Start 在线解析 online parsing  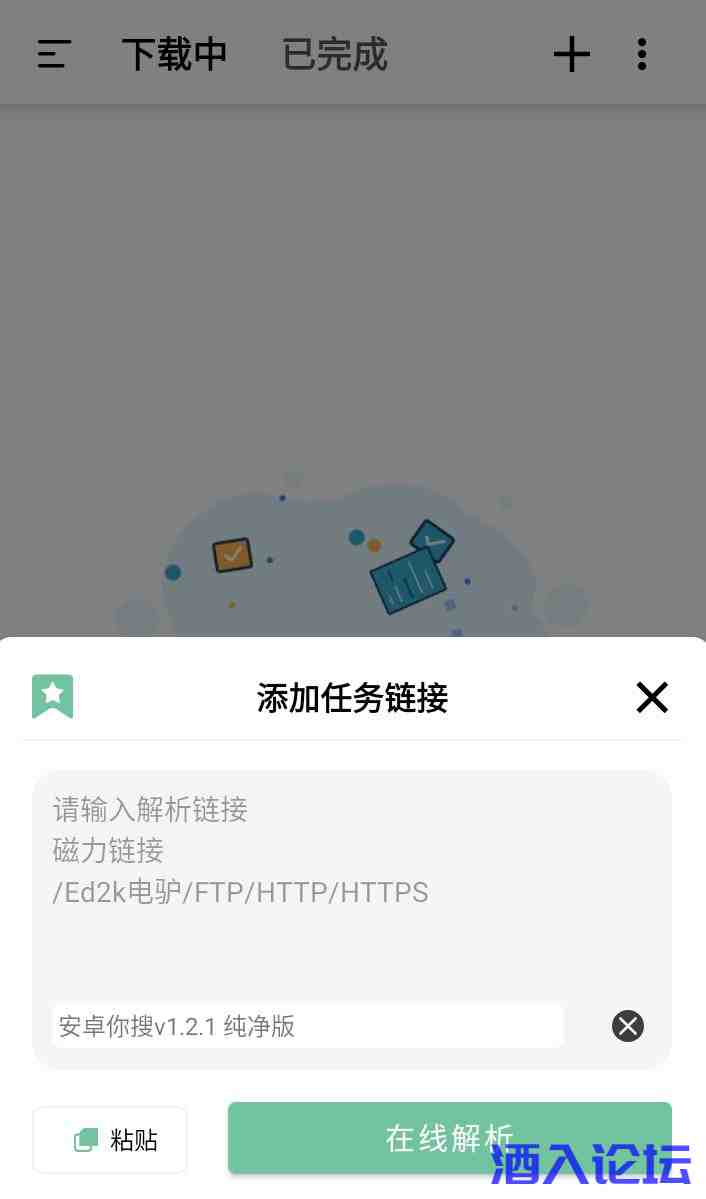450,1137
